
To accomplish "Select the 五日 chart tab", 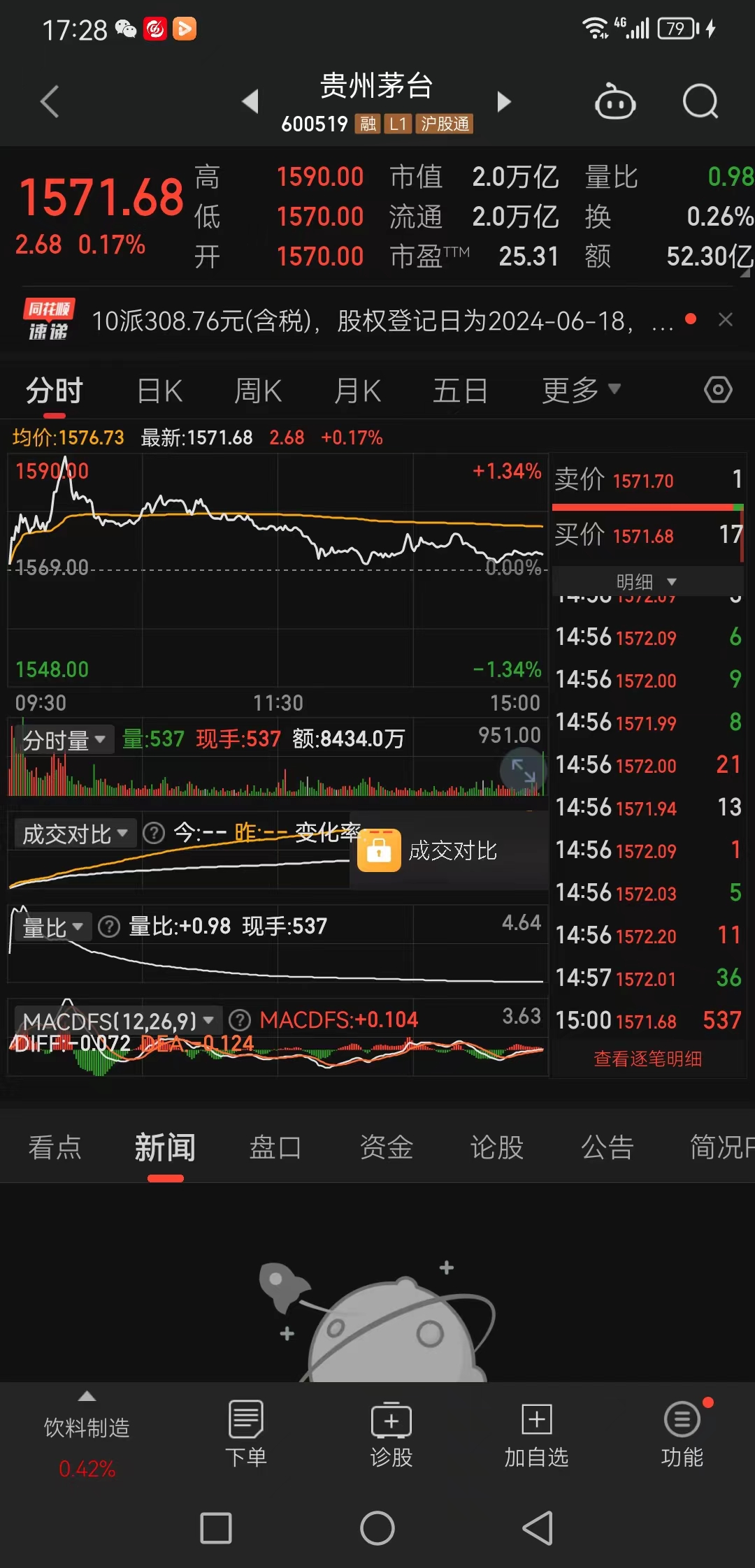I will tap(459, 391).
